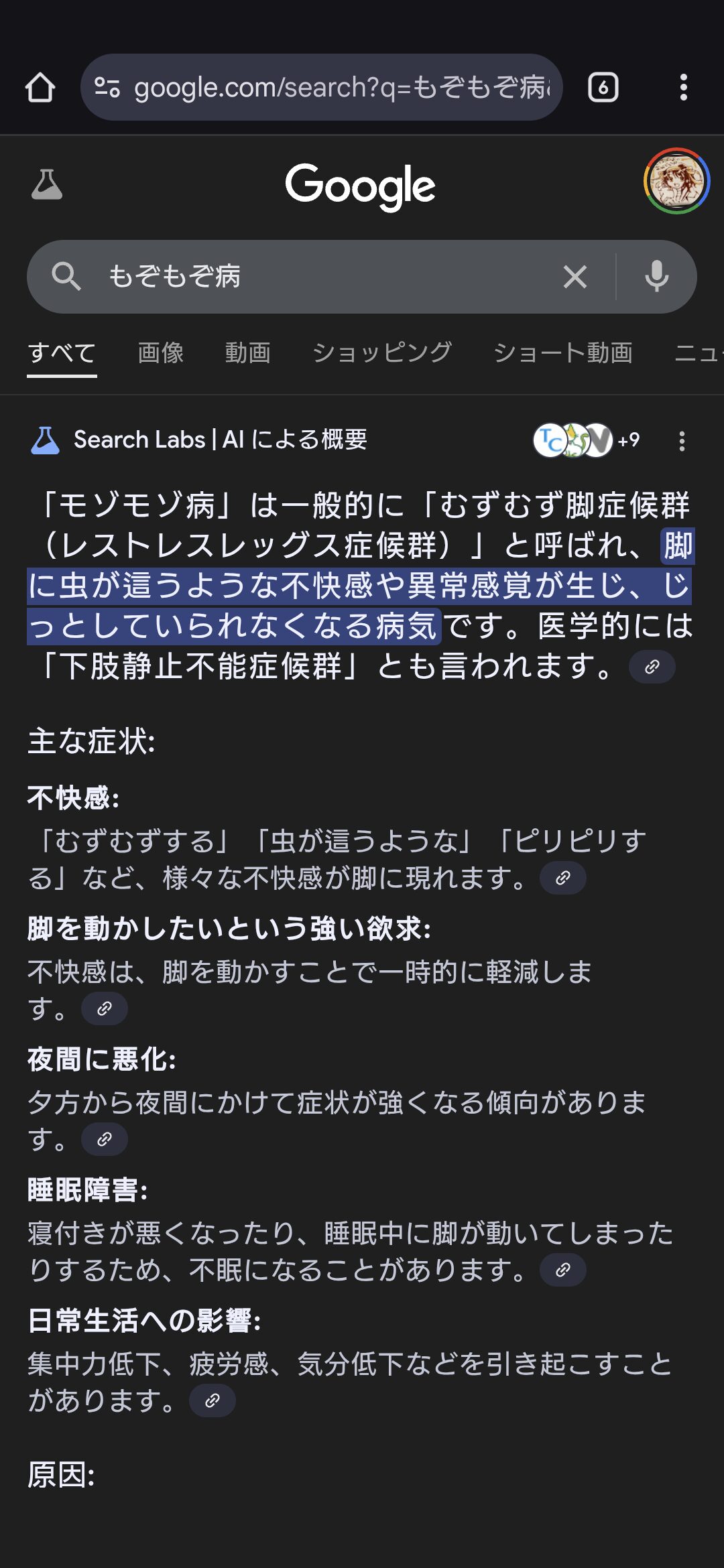Viewport: 724px width, 1568px height.
Task: Open the source link under 不快感
Action: pos(563,878)
